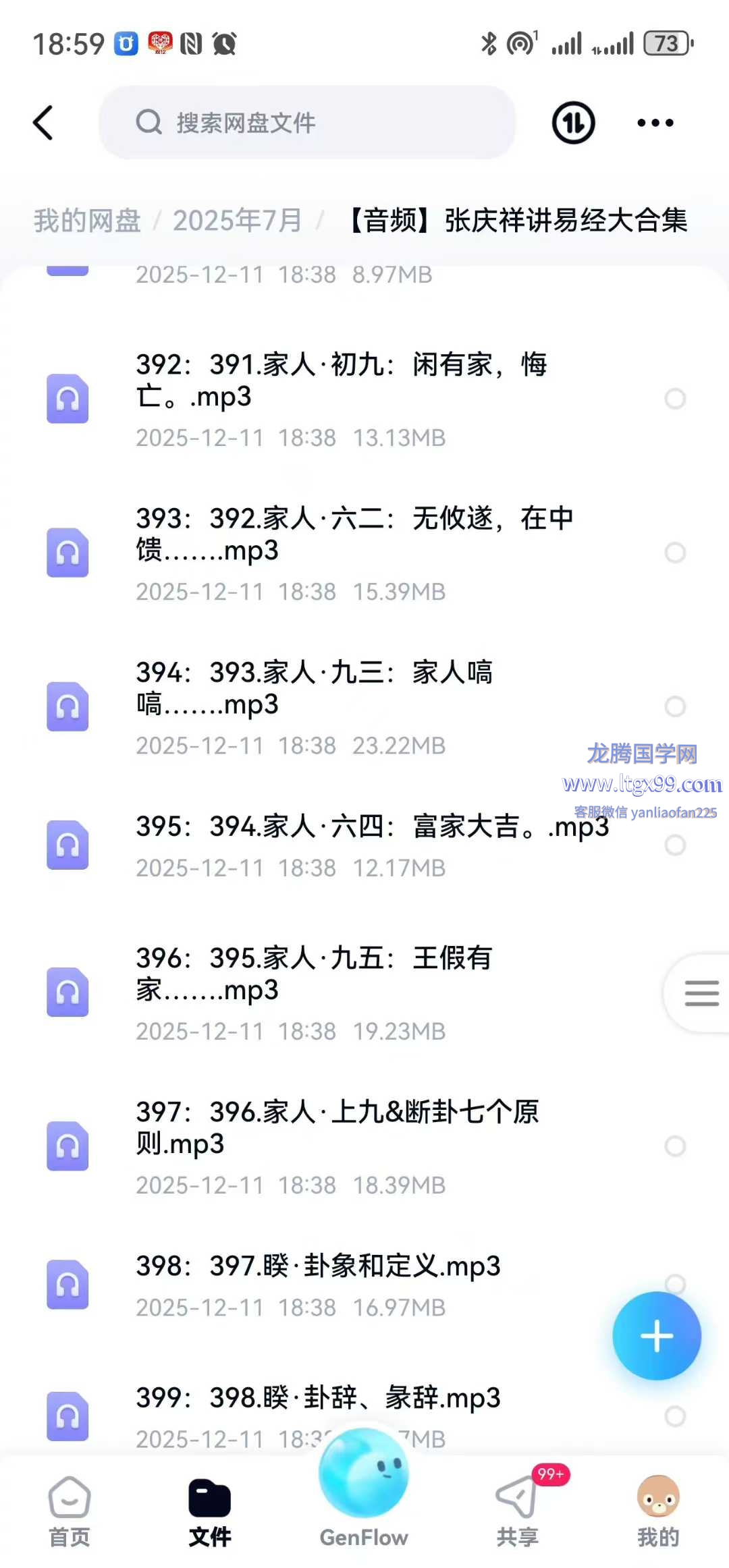Tap the blue plus add button
Screen dimensions: 729x1568
pos(656,1336)
